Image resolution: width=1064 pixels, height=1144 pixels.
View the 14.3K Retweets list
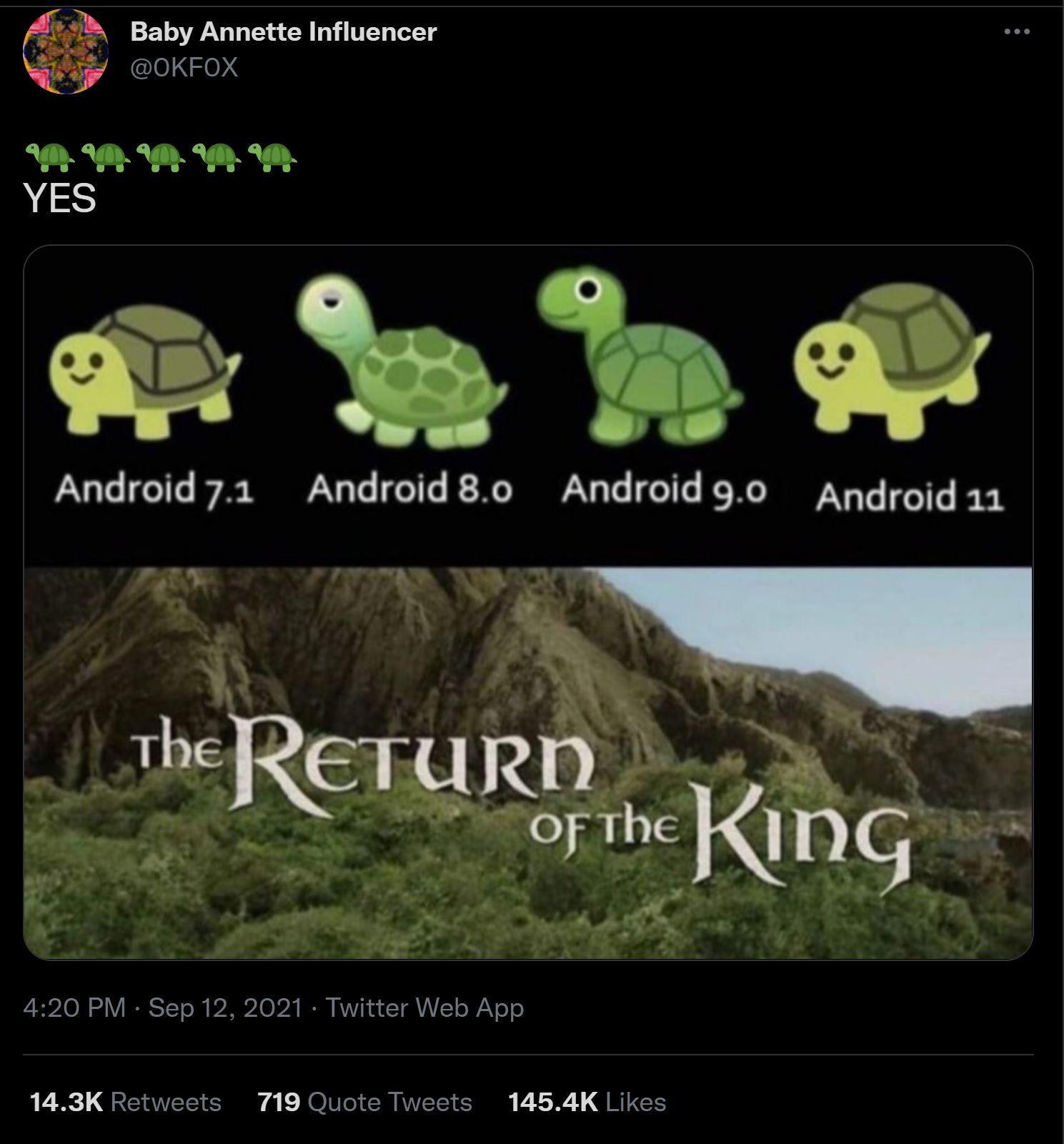point(126,1102)
